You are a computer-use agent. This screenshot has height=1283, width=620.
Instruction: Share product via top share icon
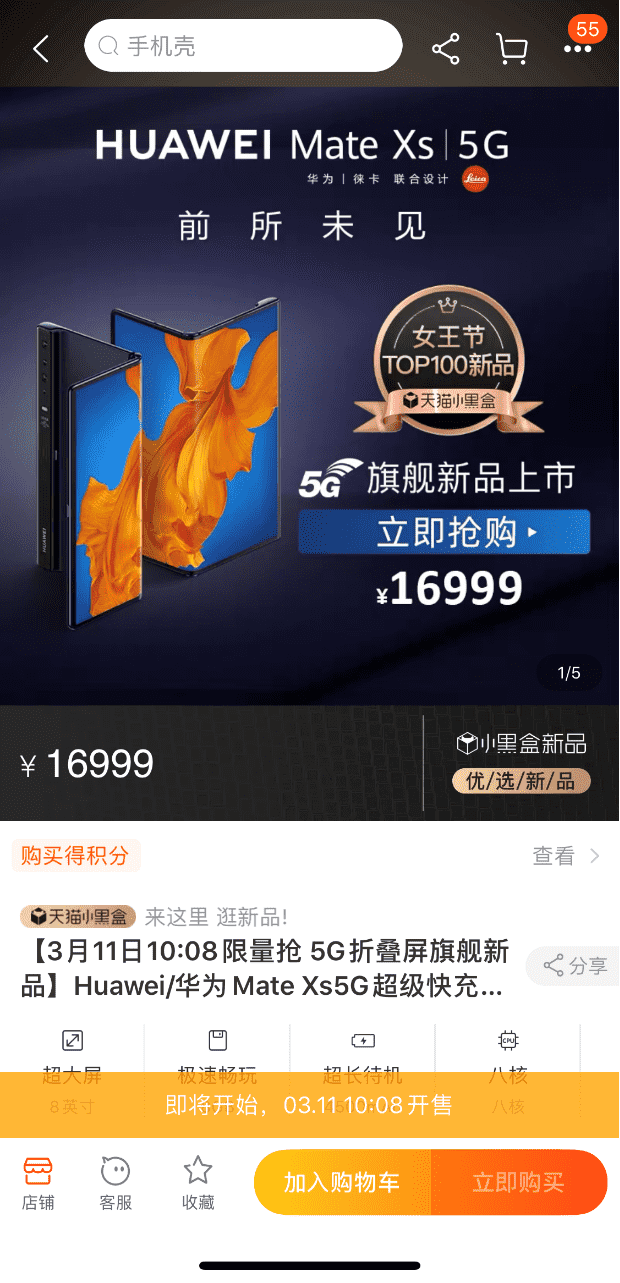445,48
